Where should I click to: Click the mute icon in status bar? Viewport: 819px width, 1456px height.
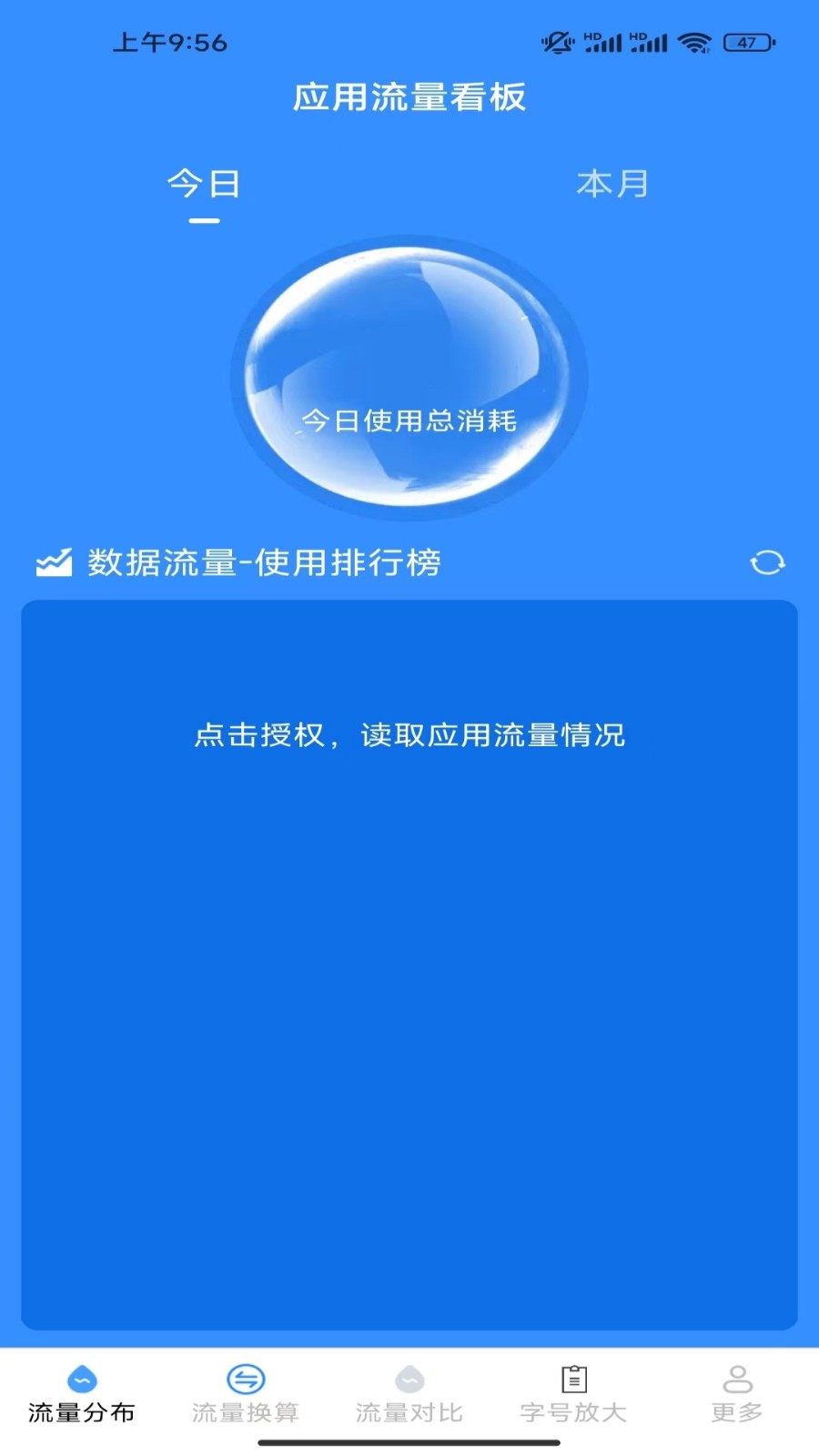tap(557, 42)
